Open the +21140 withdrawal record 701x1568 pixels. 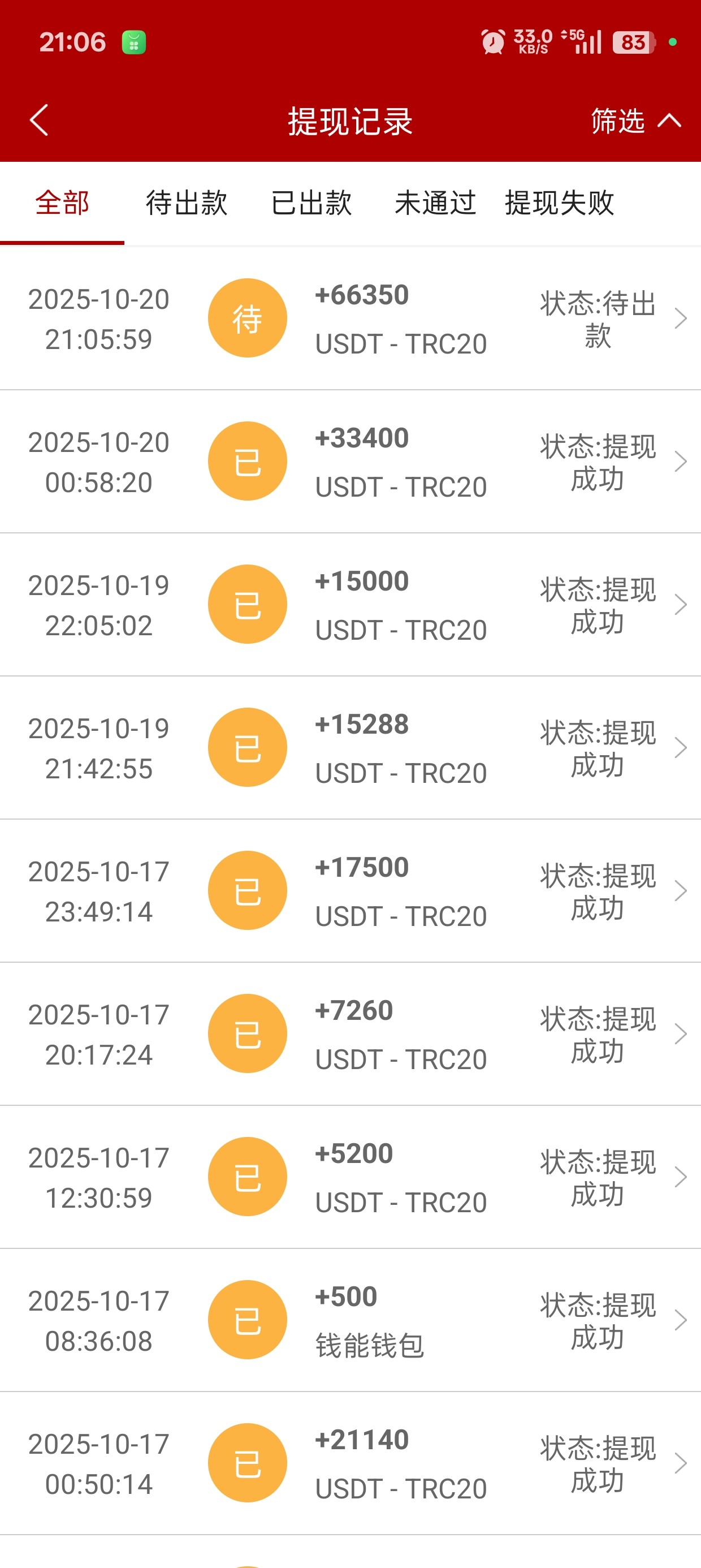pos(350,1463)
